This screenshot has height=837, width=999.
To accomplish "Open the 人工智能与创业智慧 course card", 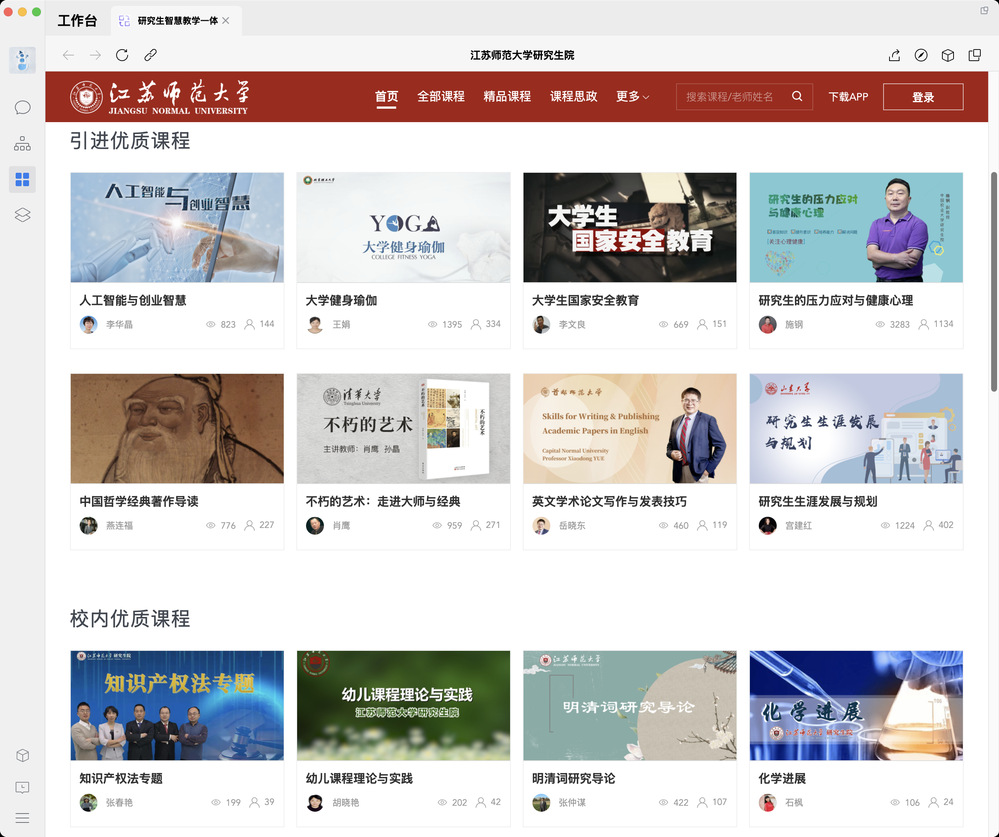I will [177, 228].
